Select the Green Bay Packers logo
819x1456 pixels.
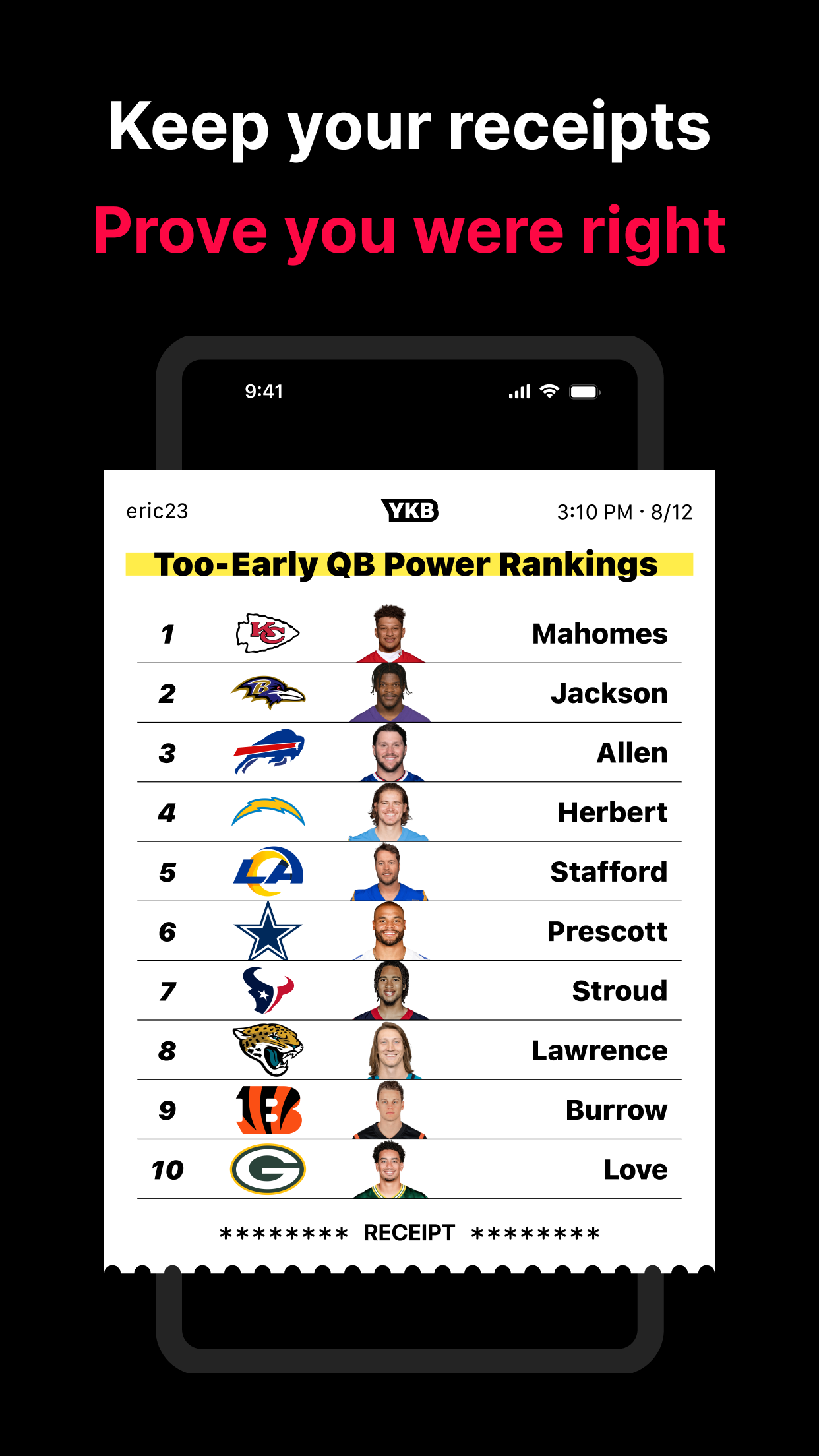click(x=266, y=1169)
